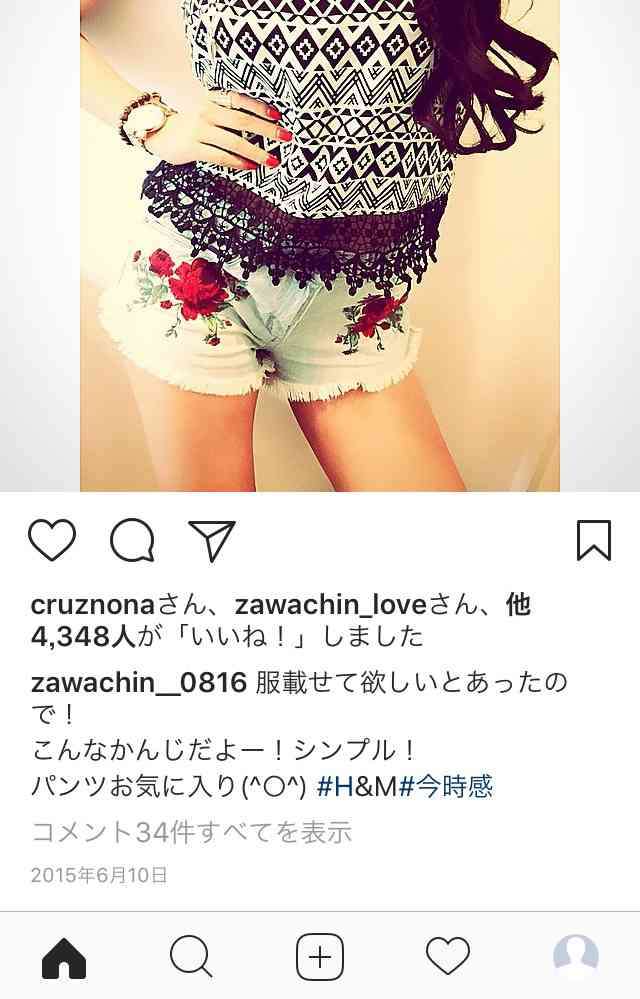Switch to the Search tab

(x=191, y=958)
